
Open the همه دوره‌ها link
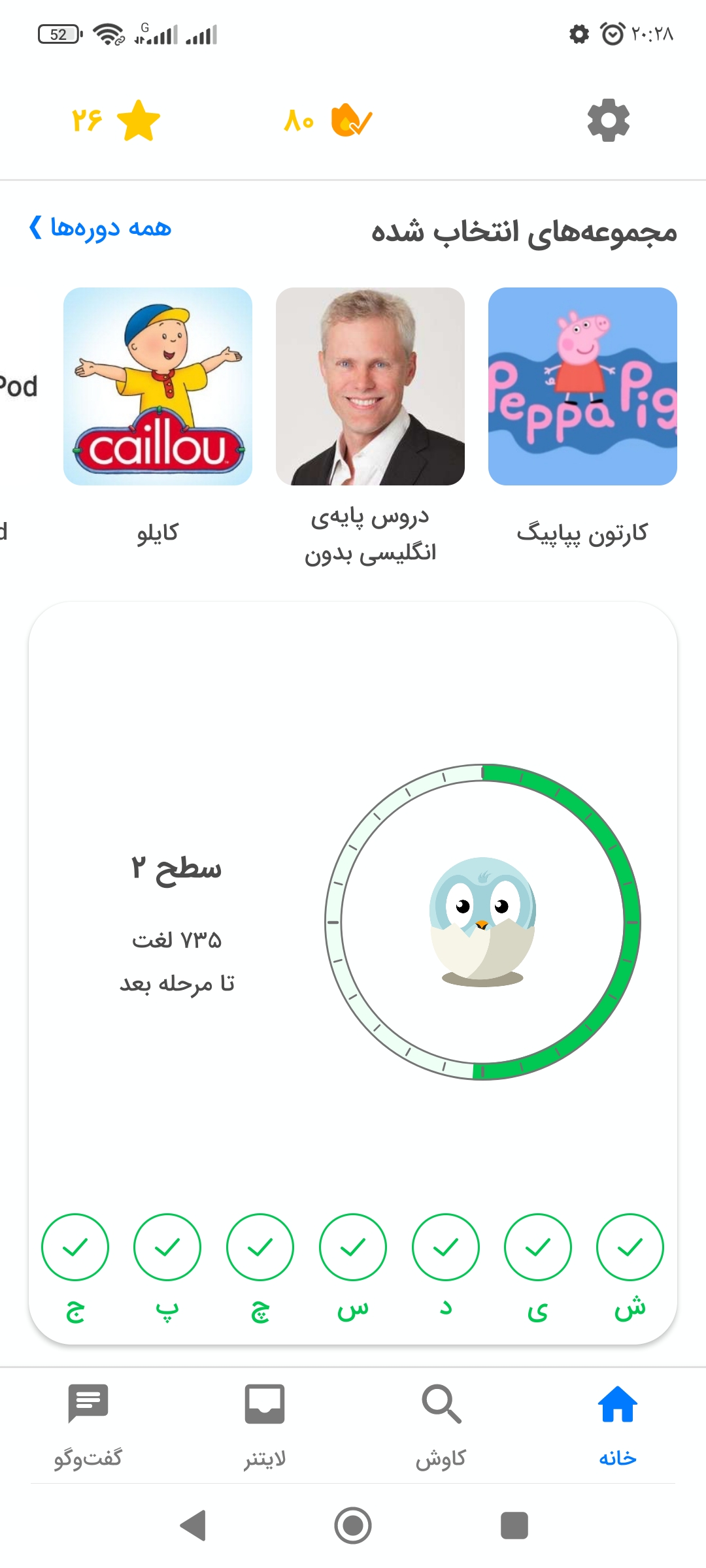101,228
